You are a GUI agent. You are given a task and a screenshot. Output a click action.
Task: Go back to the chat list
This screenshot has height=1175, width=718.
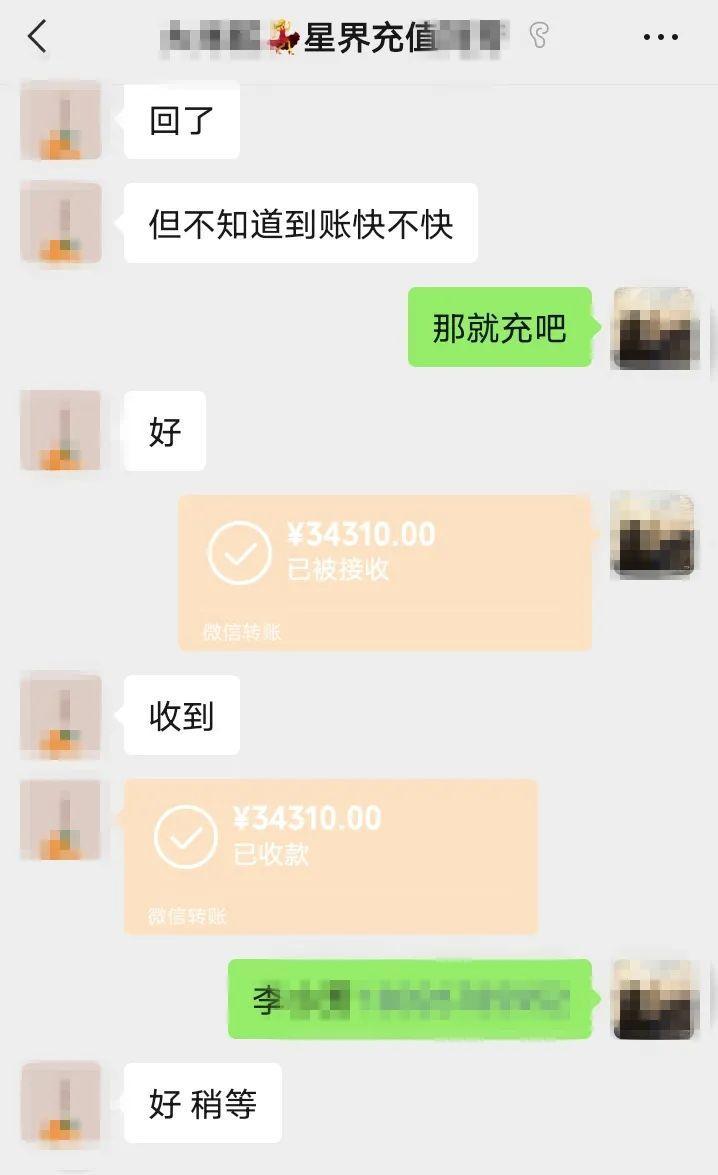pos(38,38)
